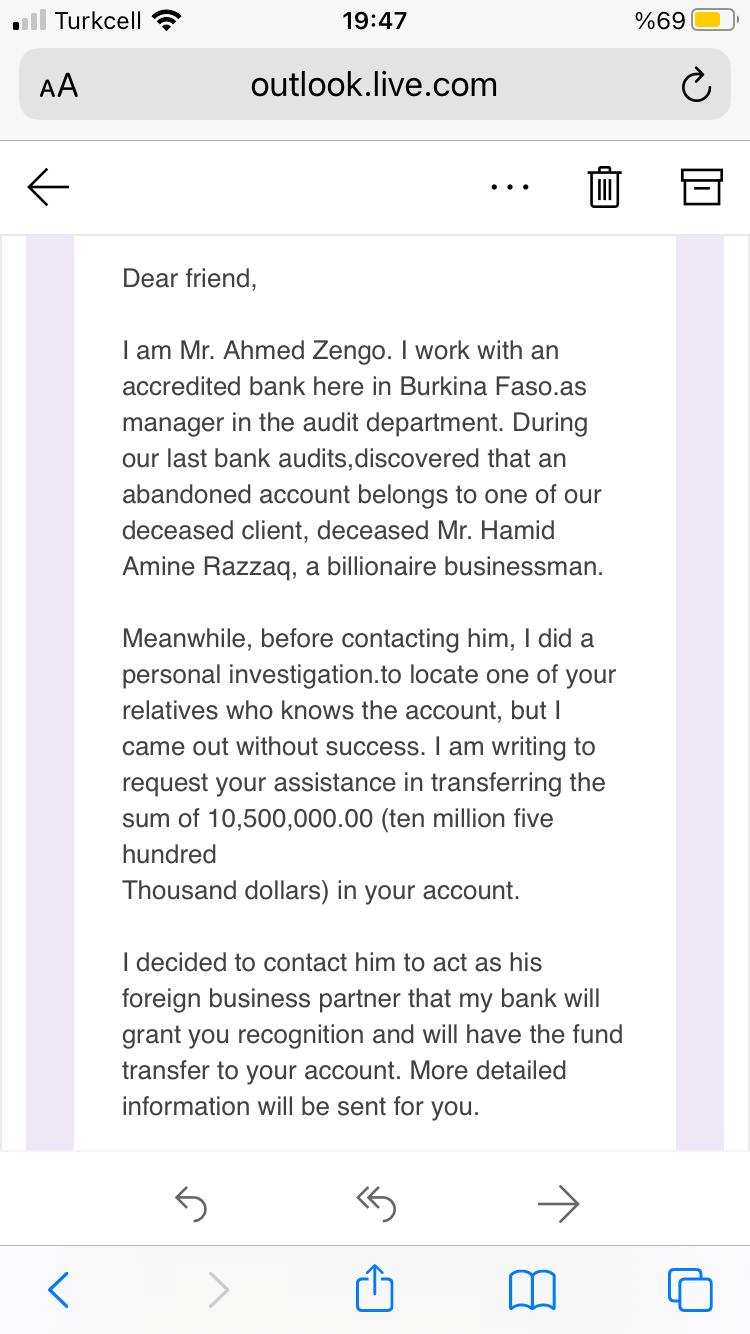Open the three-dot more options menu
This screenshot has width=750, height=1334.
(x=511, y=187)
